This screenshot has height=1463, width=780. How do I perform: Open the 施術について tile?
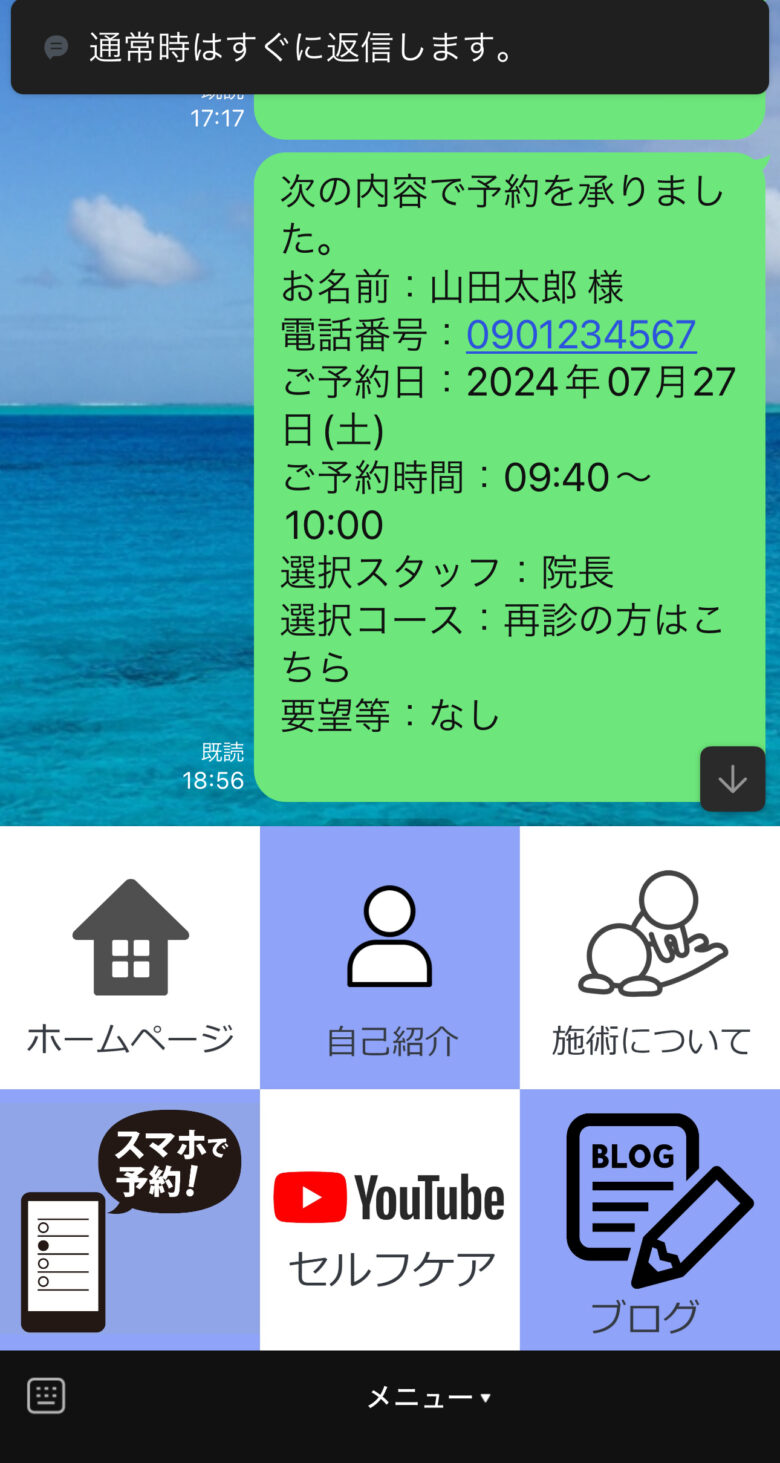pos(650,958)
